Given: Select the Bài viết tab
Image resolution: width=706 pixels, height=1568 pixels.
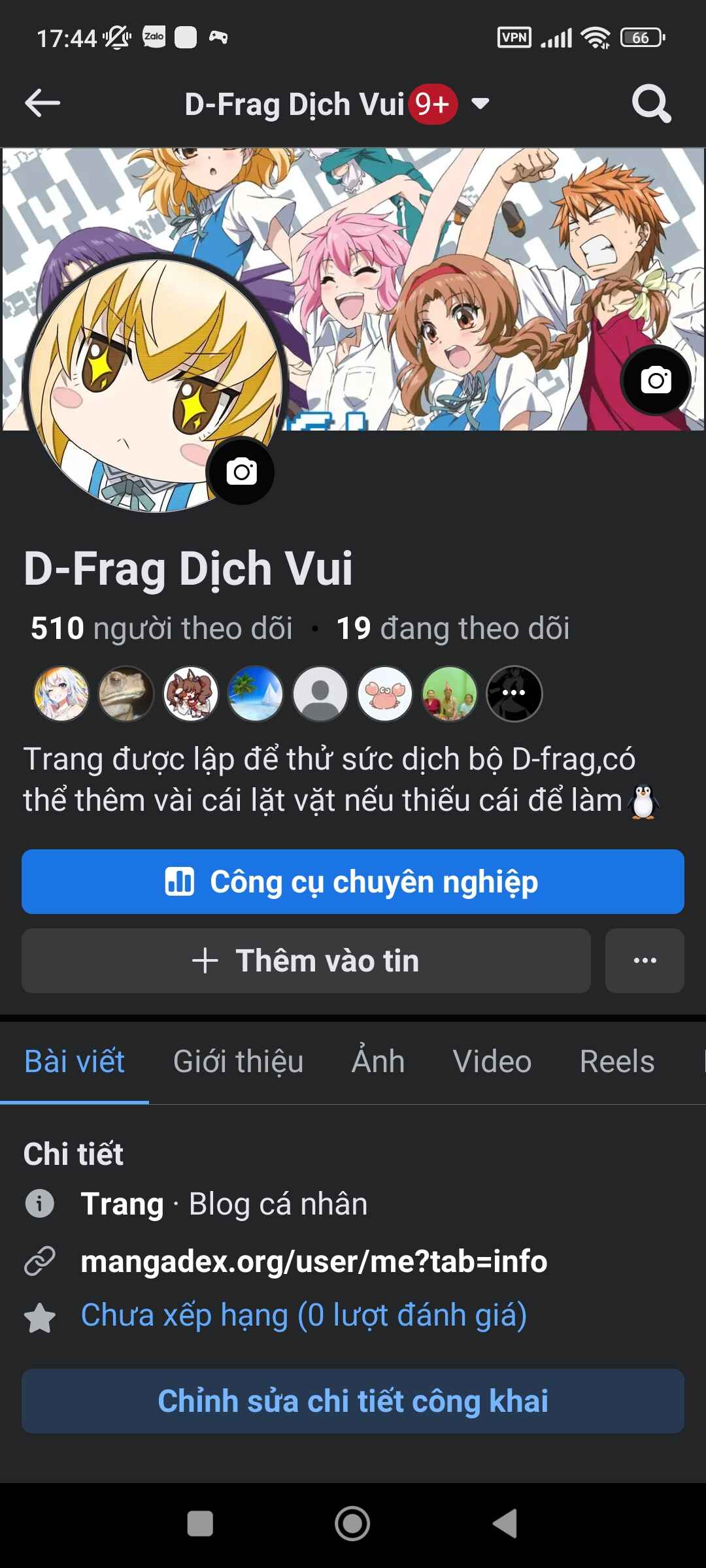Looking at the screenshot, I should (75, 1061).
